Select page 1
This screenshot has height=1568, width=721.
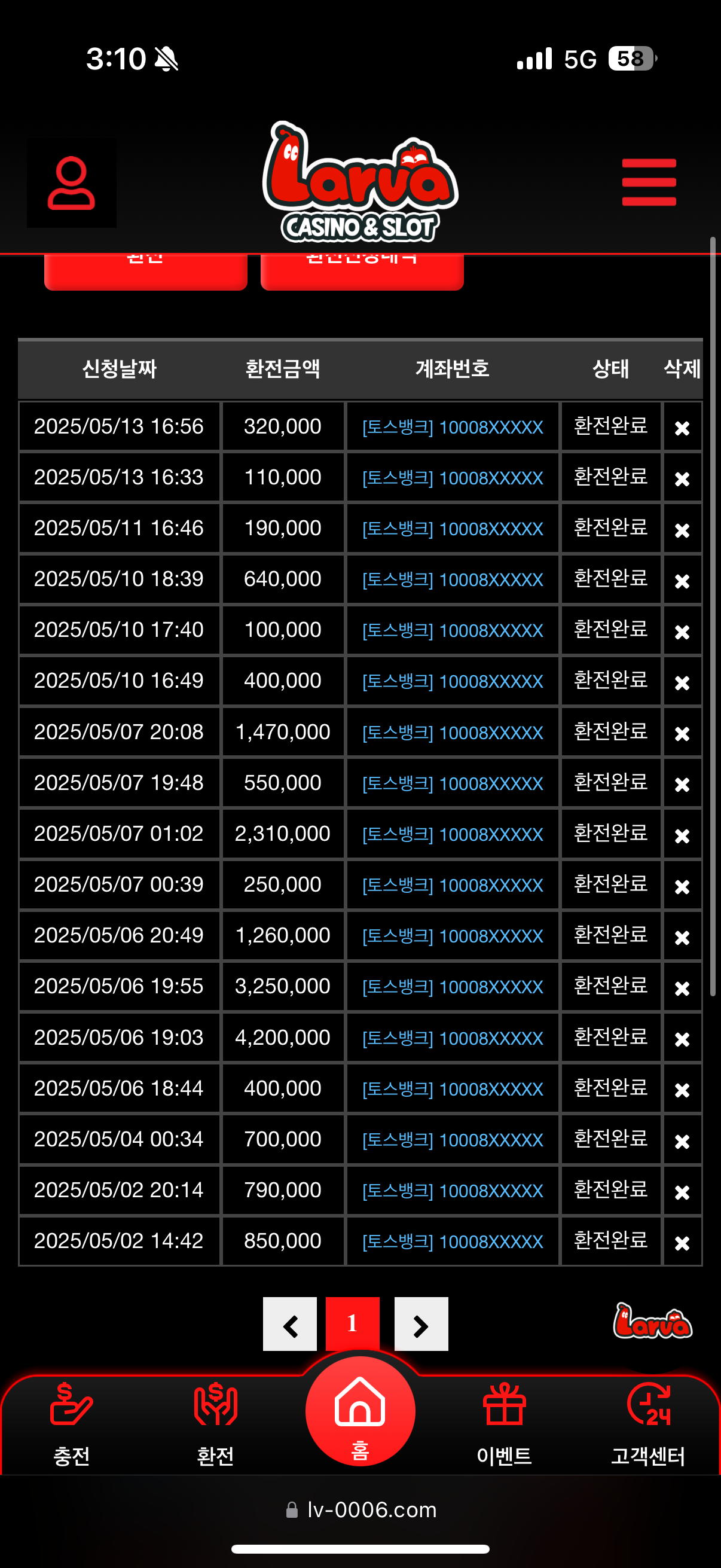pyautogui.click(x=352, y=1324)
